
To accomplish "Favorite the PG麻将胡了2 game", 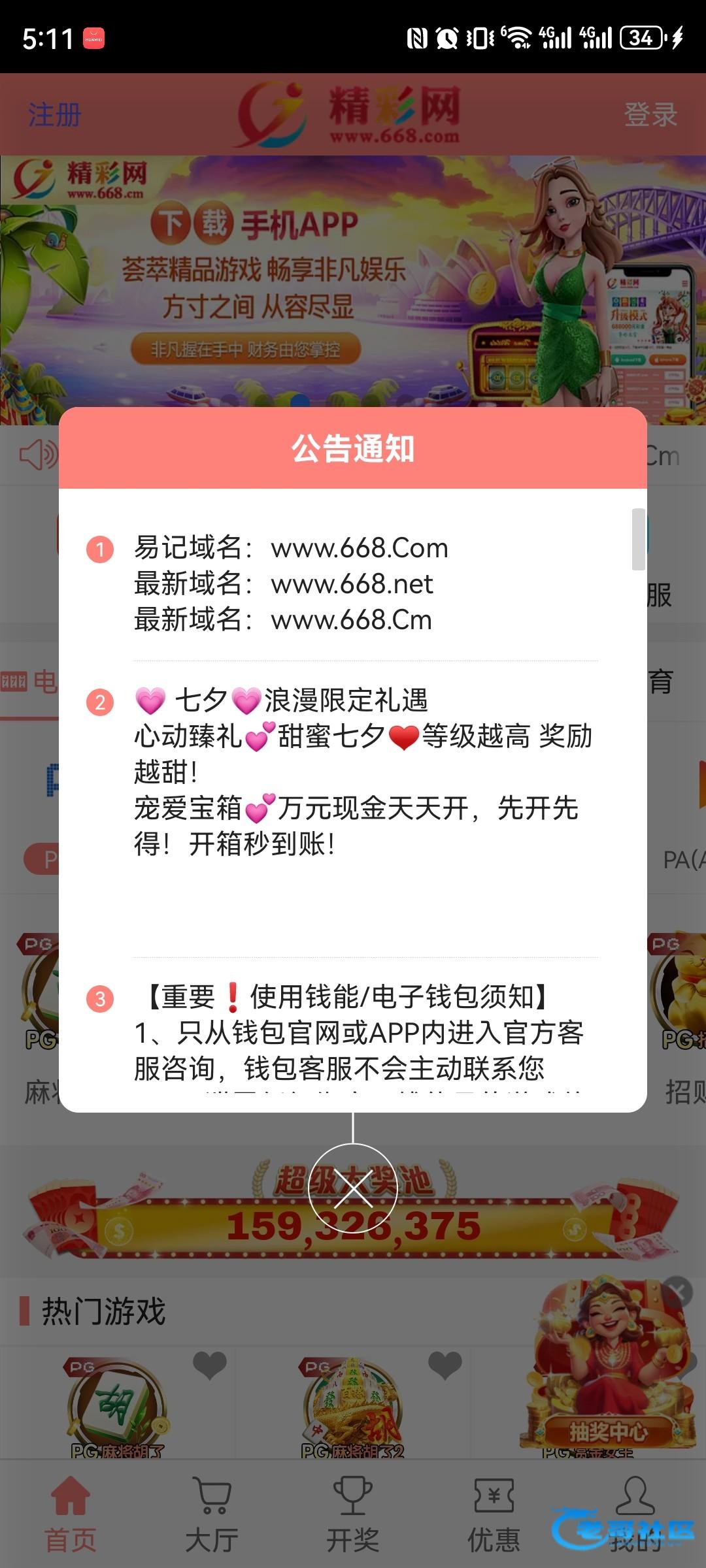I will (x=445, y=1364).
